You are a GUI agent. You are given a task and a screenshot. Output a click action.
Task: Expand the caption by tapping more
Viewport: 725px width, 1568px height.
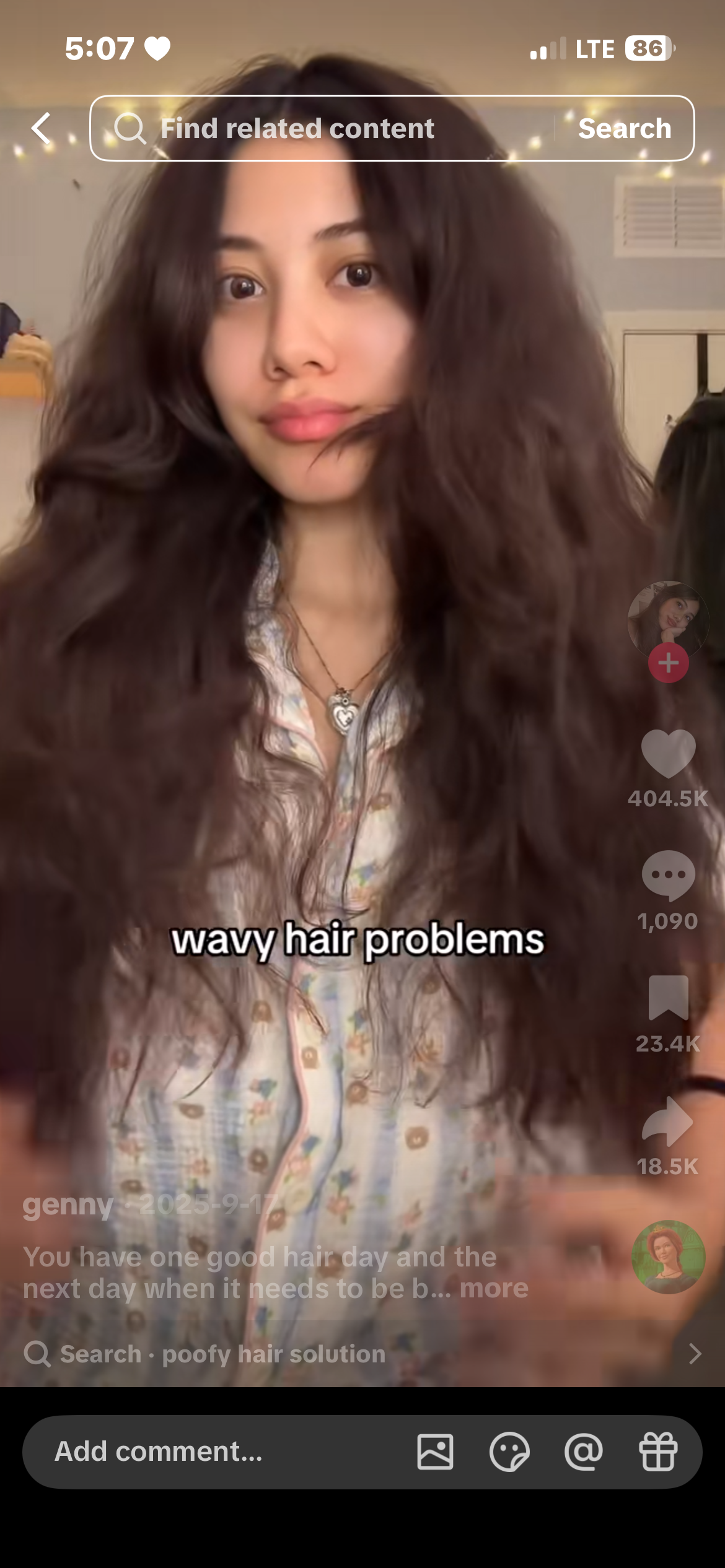494,1288
